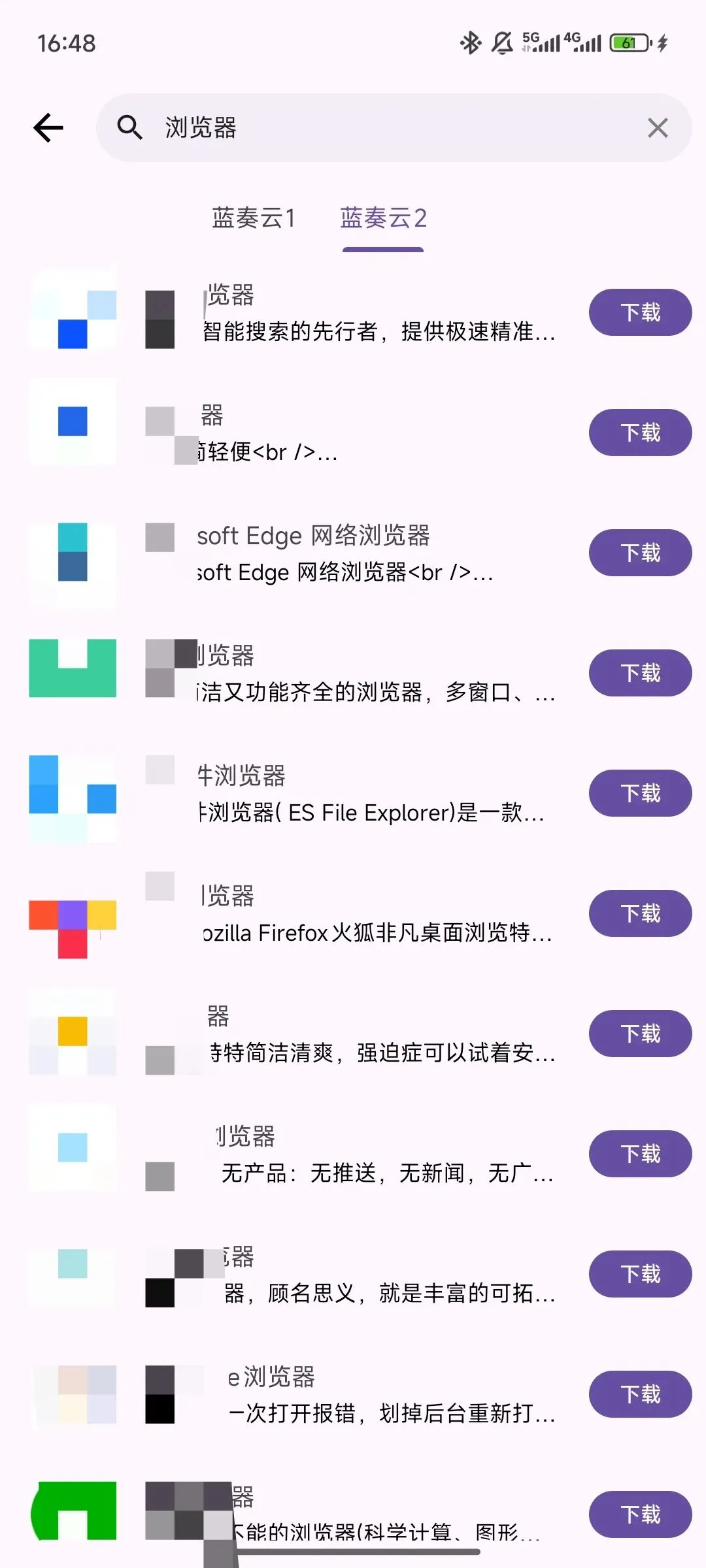Download the 一次打开报错 browser entry
Screen dimensions: 706x1568
pyautogui.click(x=640, y=1394)
